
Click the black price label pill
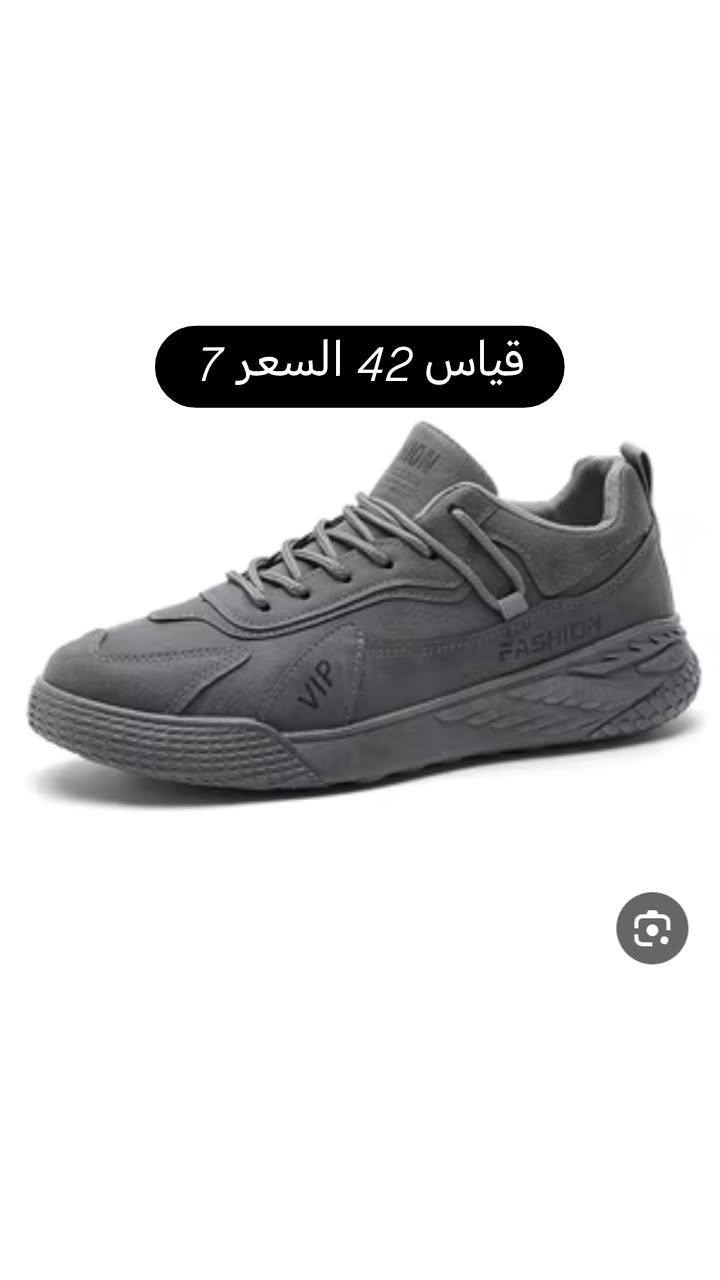[363, 363]
